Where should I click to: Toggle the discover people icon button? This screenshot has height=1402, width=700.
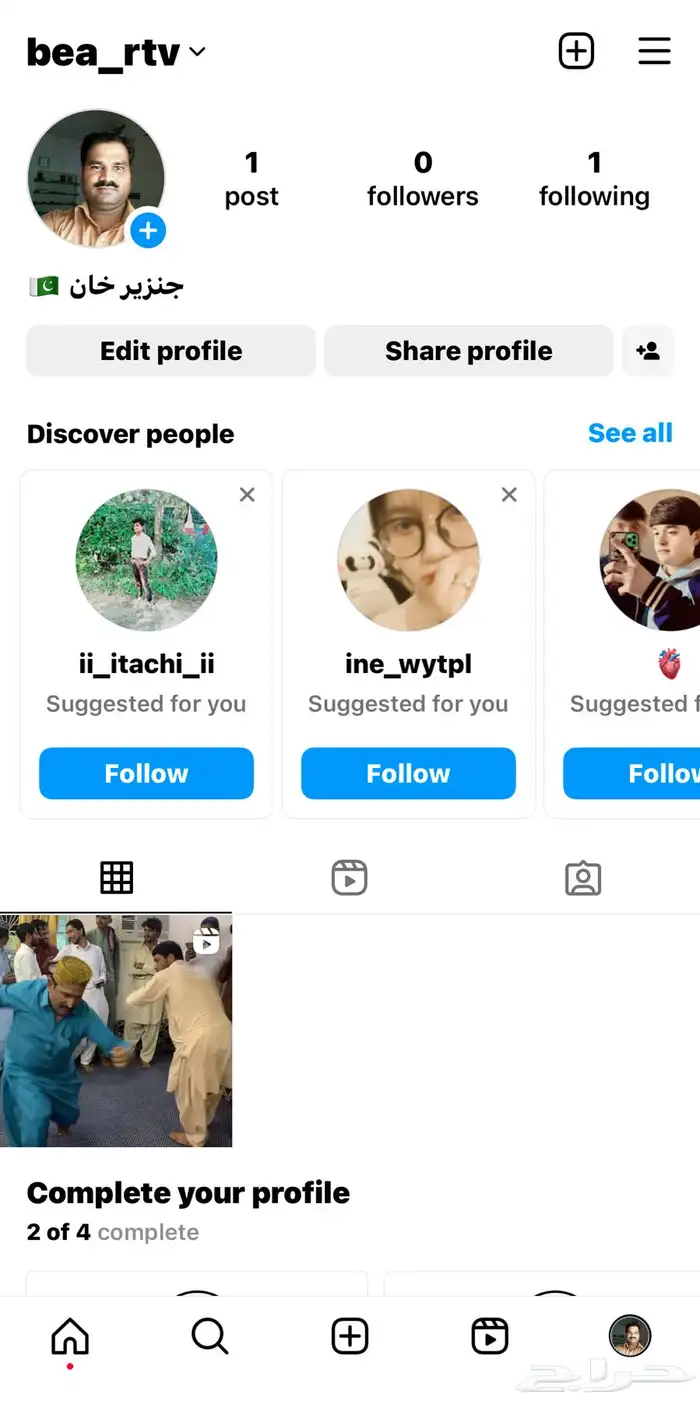(648, 351)
